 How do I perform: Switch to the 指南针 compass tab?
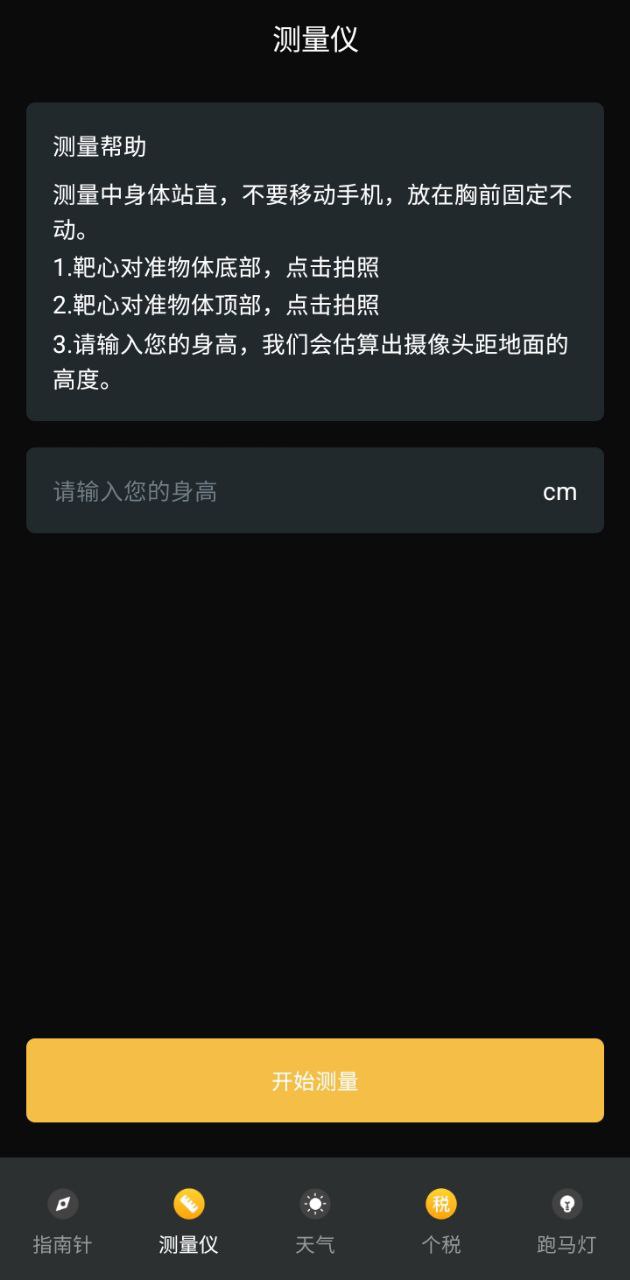point(63,1221)
